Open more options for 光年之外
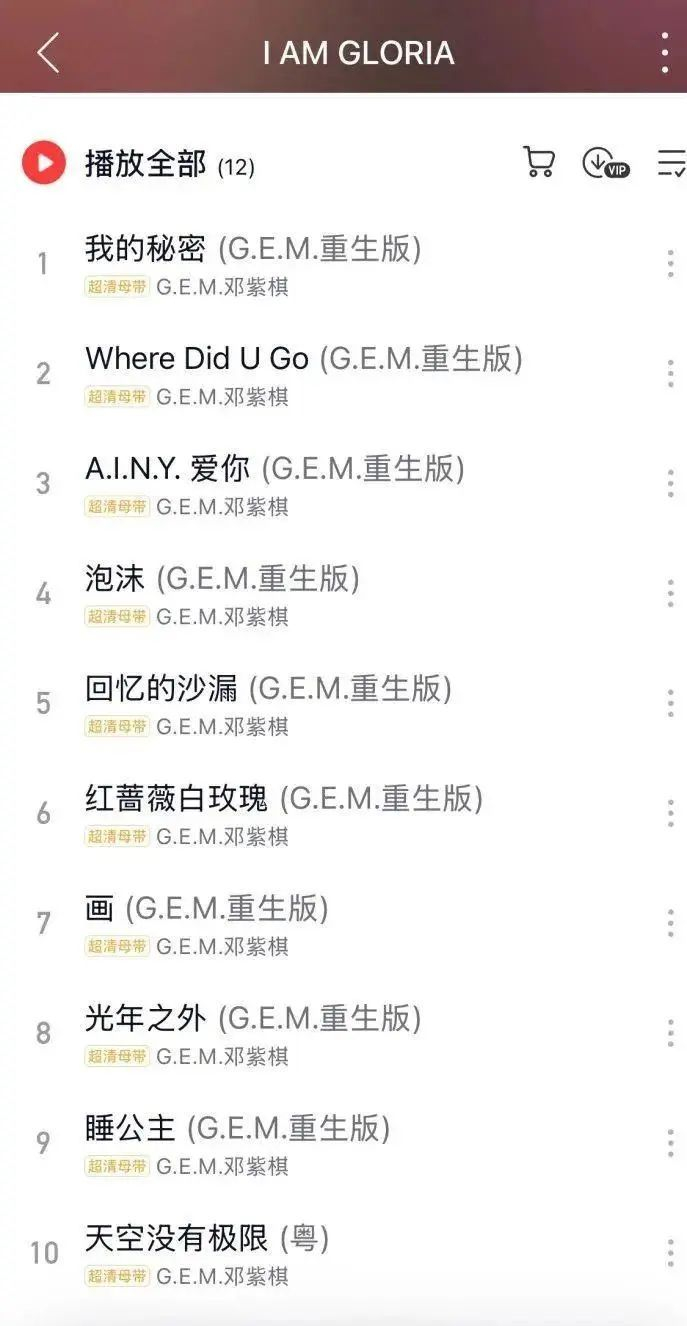Screen dimensions: 687x1326 pyautogui.click(x=670, y=1033)
